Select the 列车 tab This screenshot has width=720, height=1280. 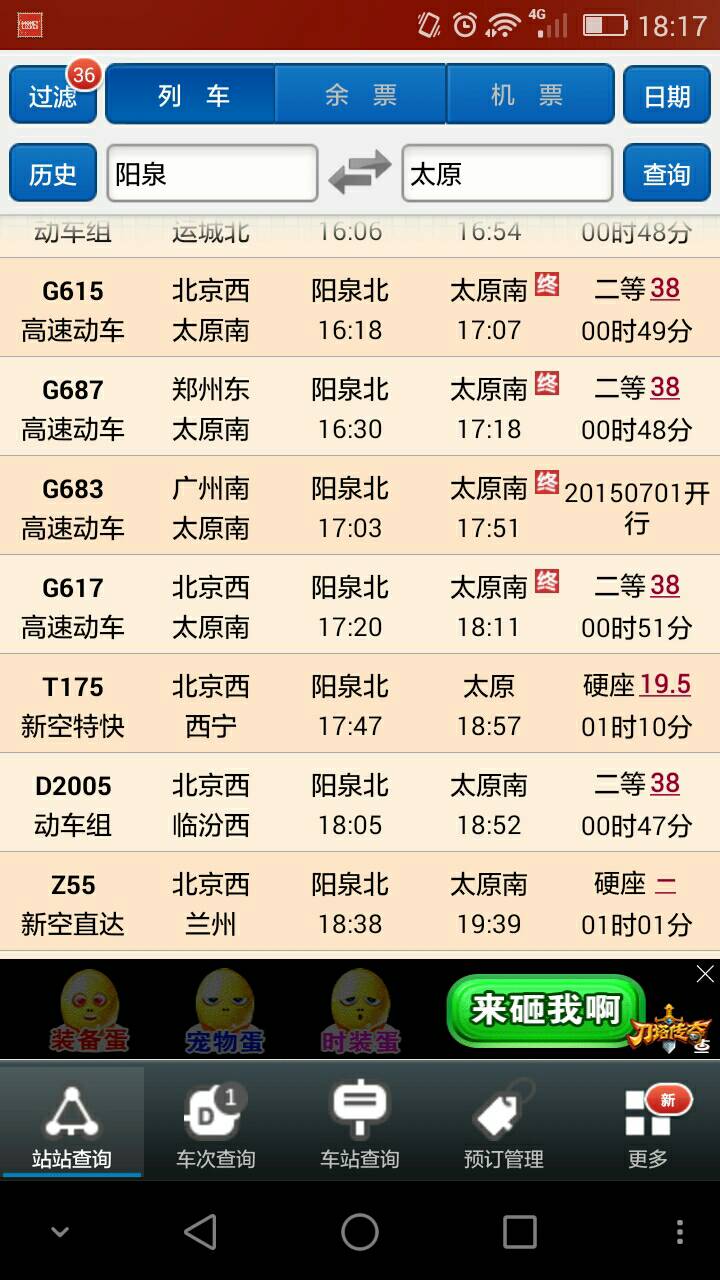(x=192, y=95)
